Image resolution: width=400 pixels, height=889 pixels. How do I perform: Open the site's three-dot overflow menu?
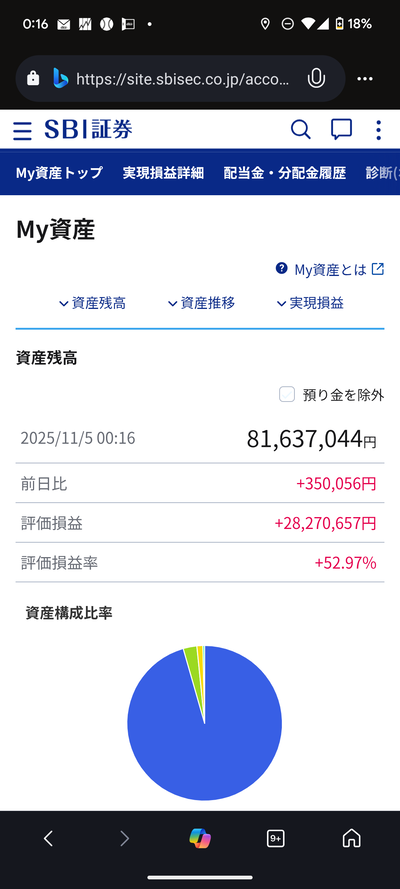coord(378,130)
